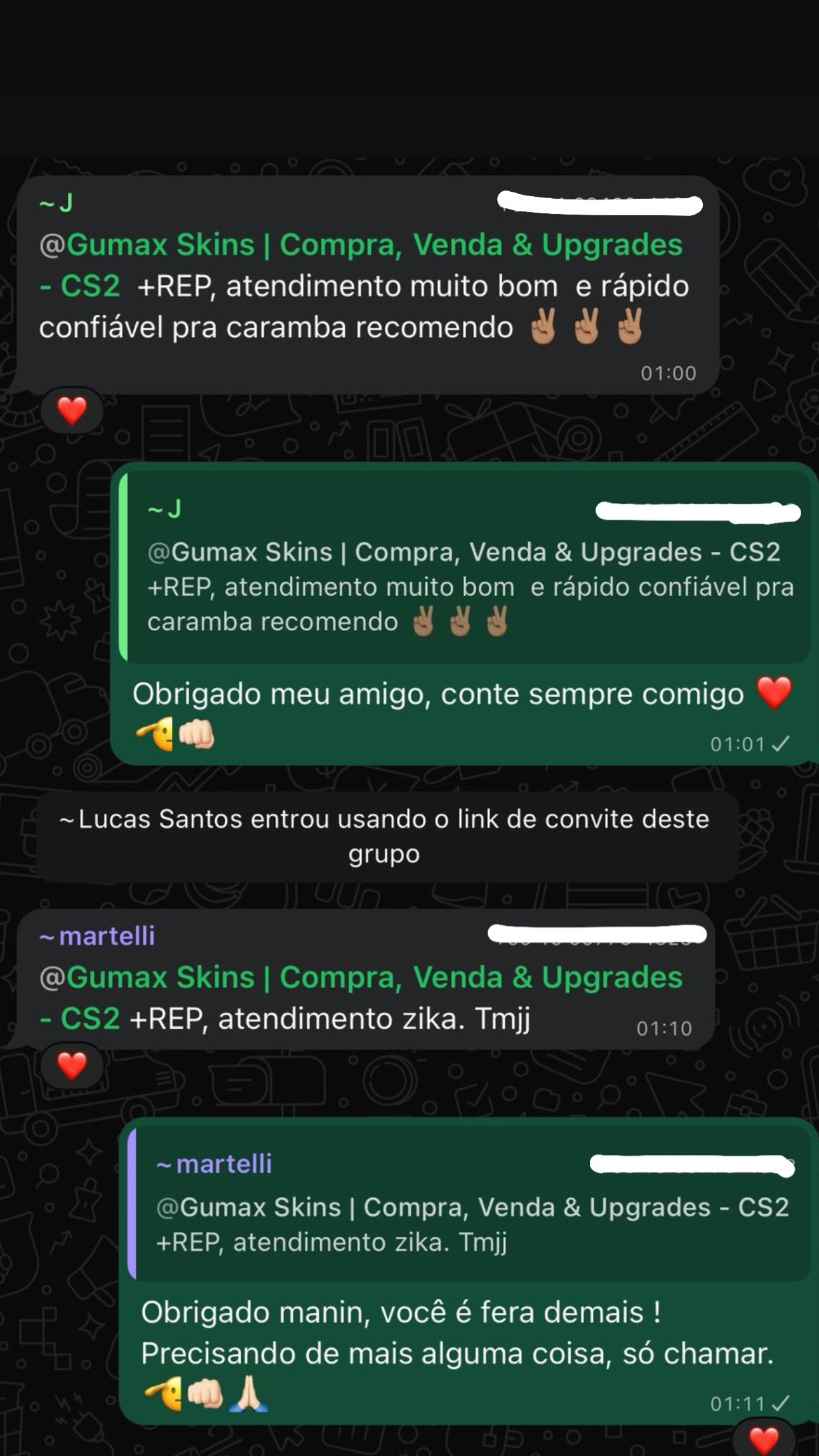Open the @Gumax Skins mention in martelli's message
Viewport: 819px width, 1456px height.
click(x=361, y=998)
